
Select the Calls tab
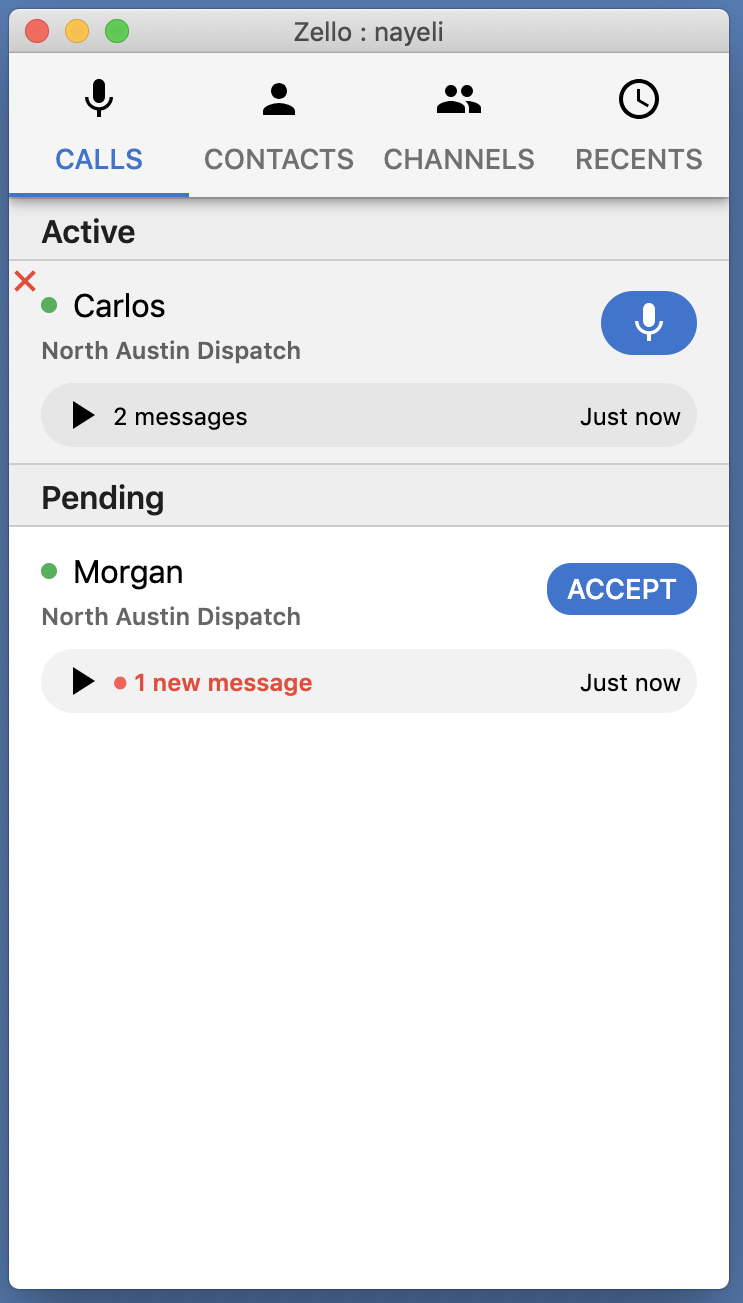point(99,126)
